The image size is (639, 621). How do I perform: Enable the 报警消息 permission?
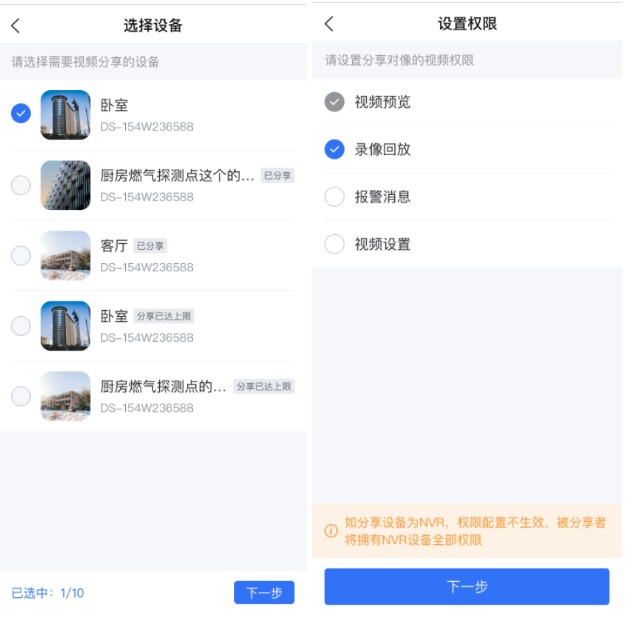(x=335, y=197)
